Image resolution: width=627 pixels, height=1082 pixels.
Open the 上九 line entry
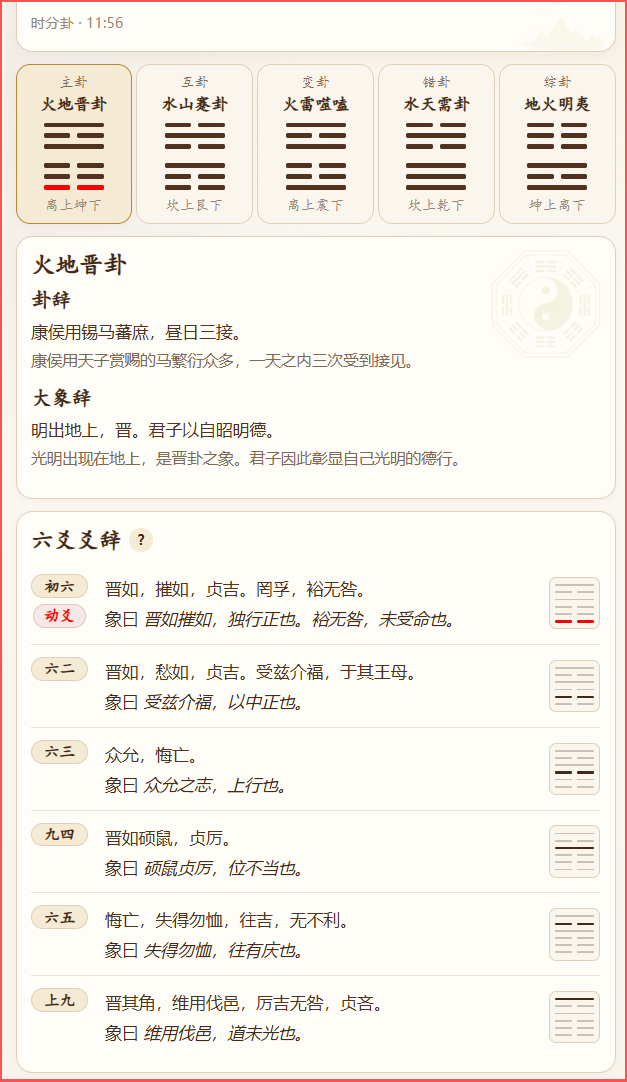(315, 1017)
